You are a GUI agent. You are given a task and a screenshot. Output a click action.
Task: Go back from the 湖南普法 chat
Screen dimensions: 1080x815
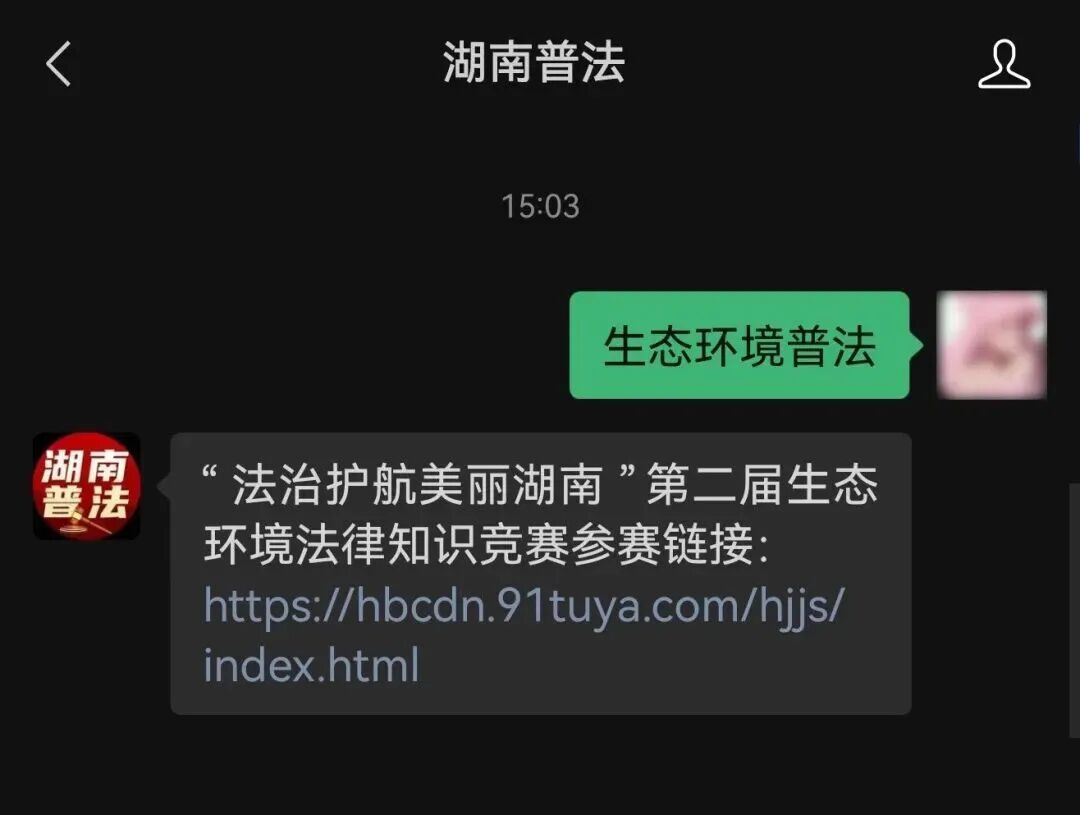(59, 65)
